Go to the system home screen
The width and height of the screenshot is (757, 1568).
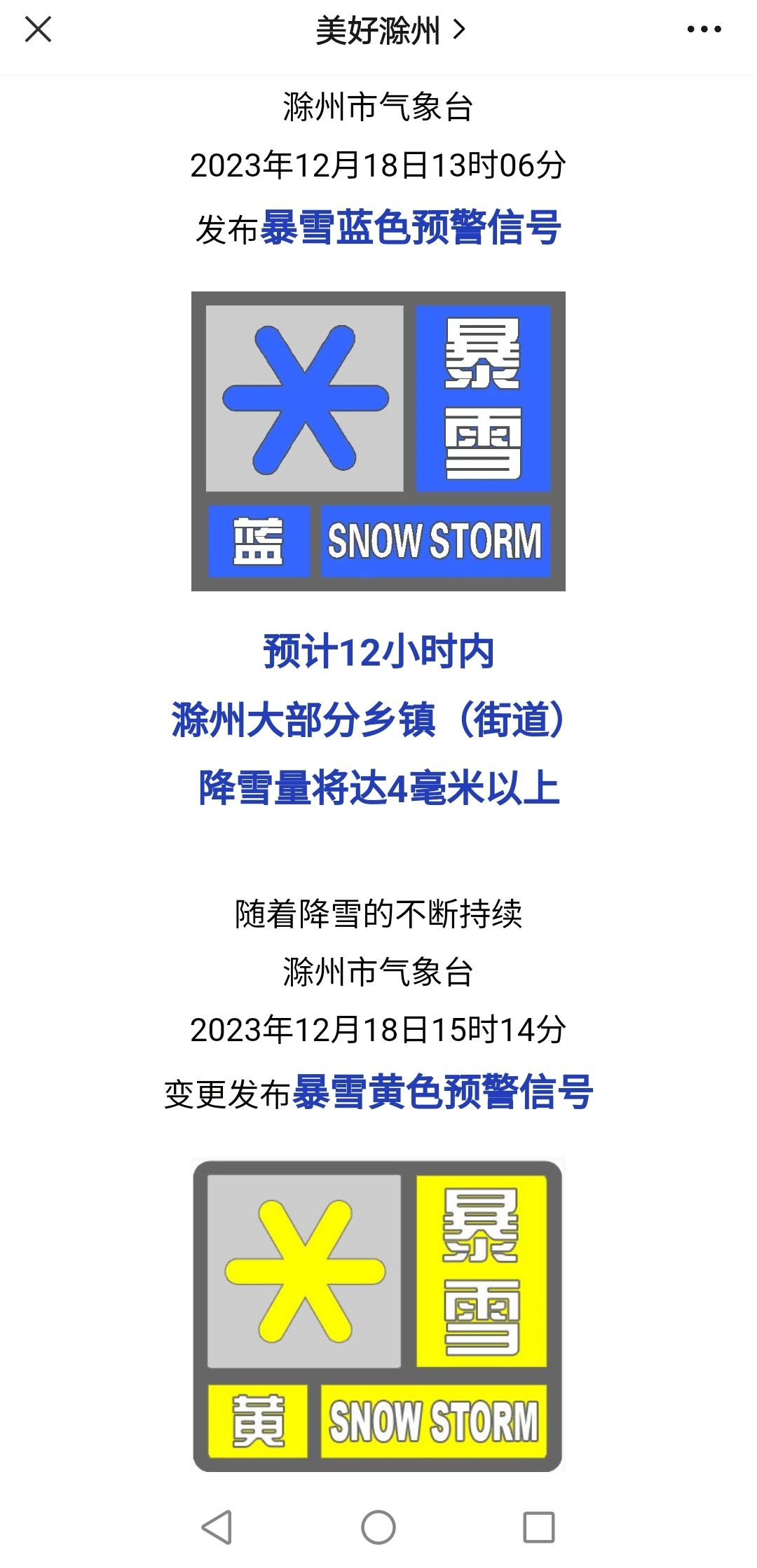click(378, 1527)
